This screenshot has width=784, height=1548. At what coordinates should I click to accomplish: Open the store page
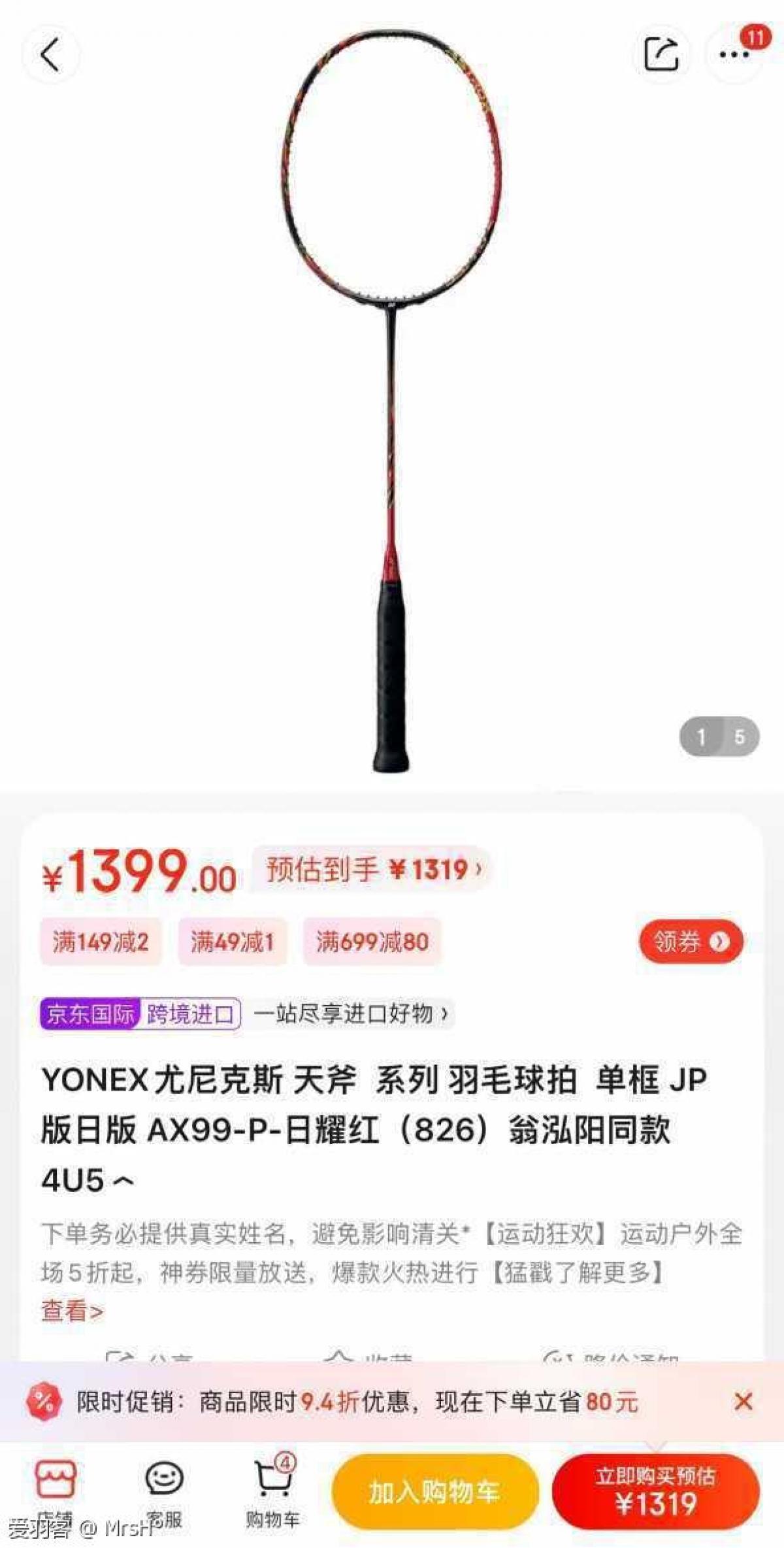coord(56,1491)
